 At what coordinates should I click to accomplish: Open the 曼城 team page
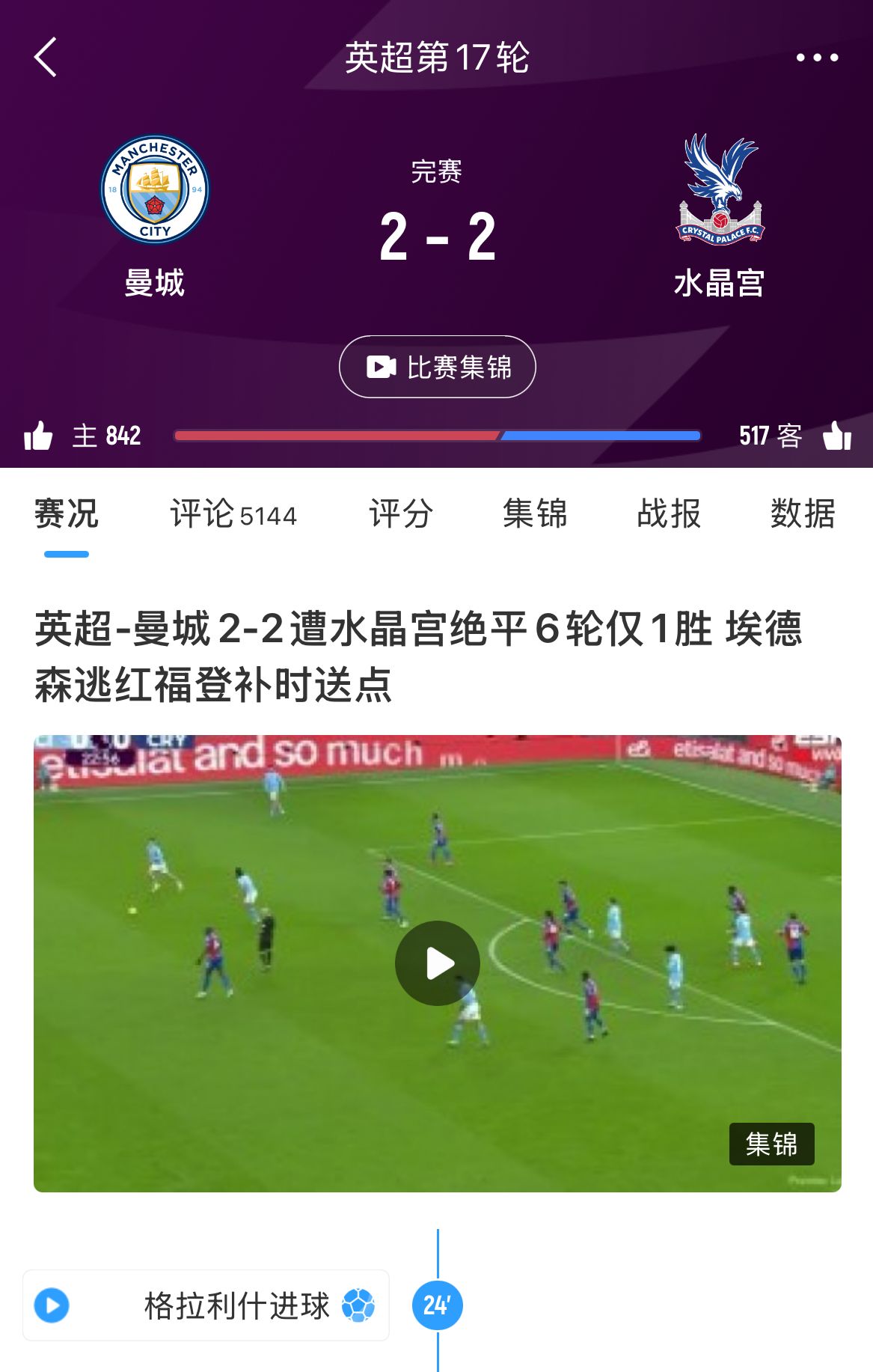(x=155, y=191)
